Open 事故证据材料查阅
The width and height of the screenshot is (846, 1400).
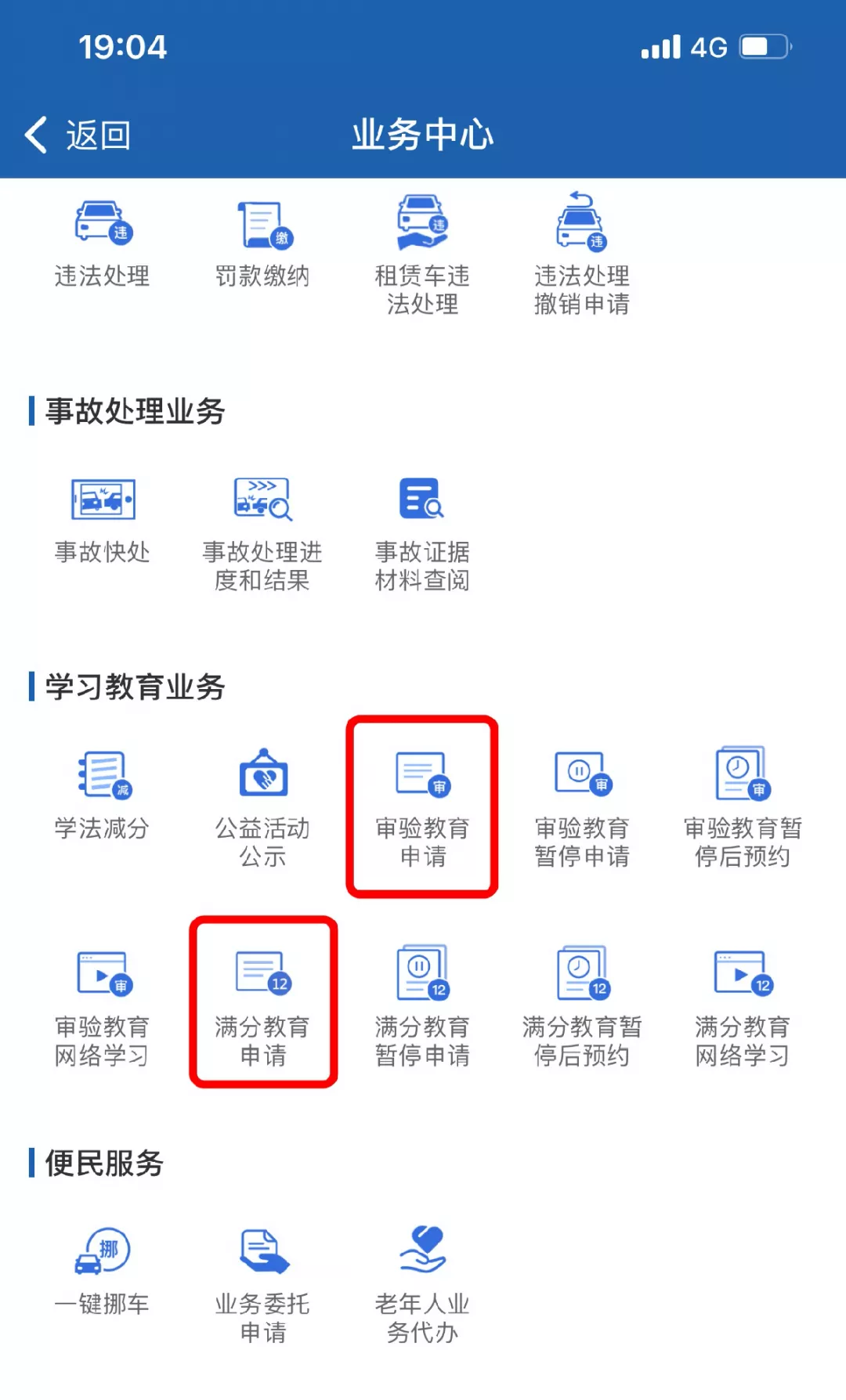(x=422, y=532)
